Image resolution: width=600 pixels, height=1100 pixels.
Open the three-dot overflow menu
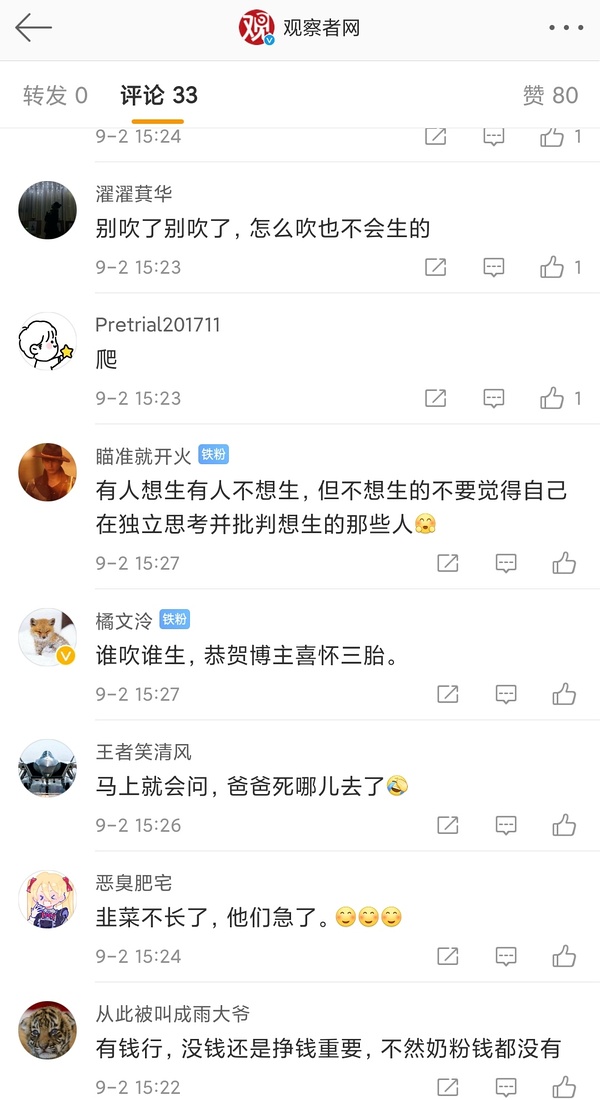(x=566, y=28)
